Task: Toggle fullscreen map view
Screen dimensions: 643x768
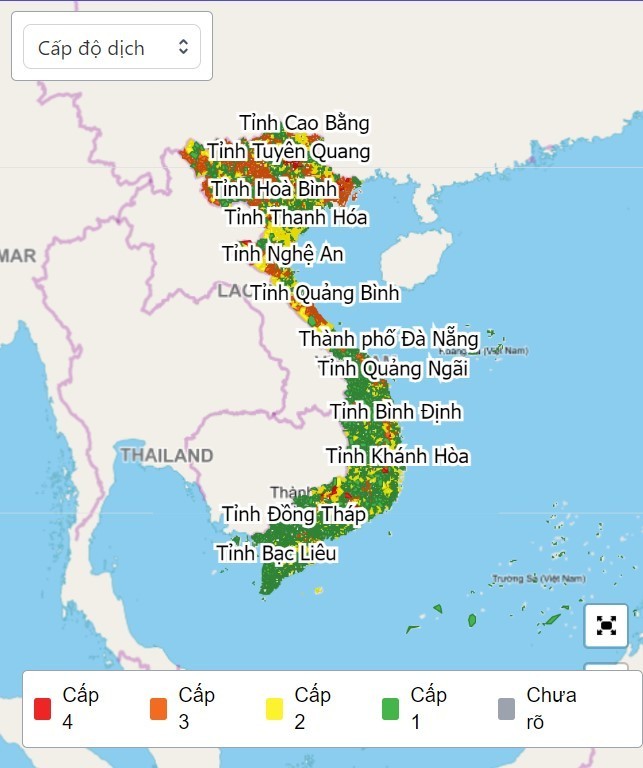Action: point(606,626)
